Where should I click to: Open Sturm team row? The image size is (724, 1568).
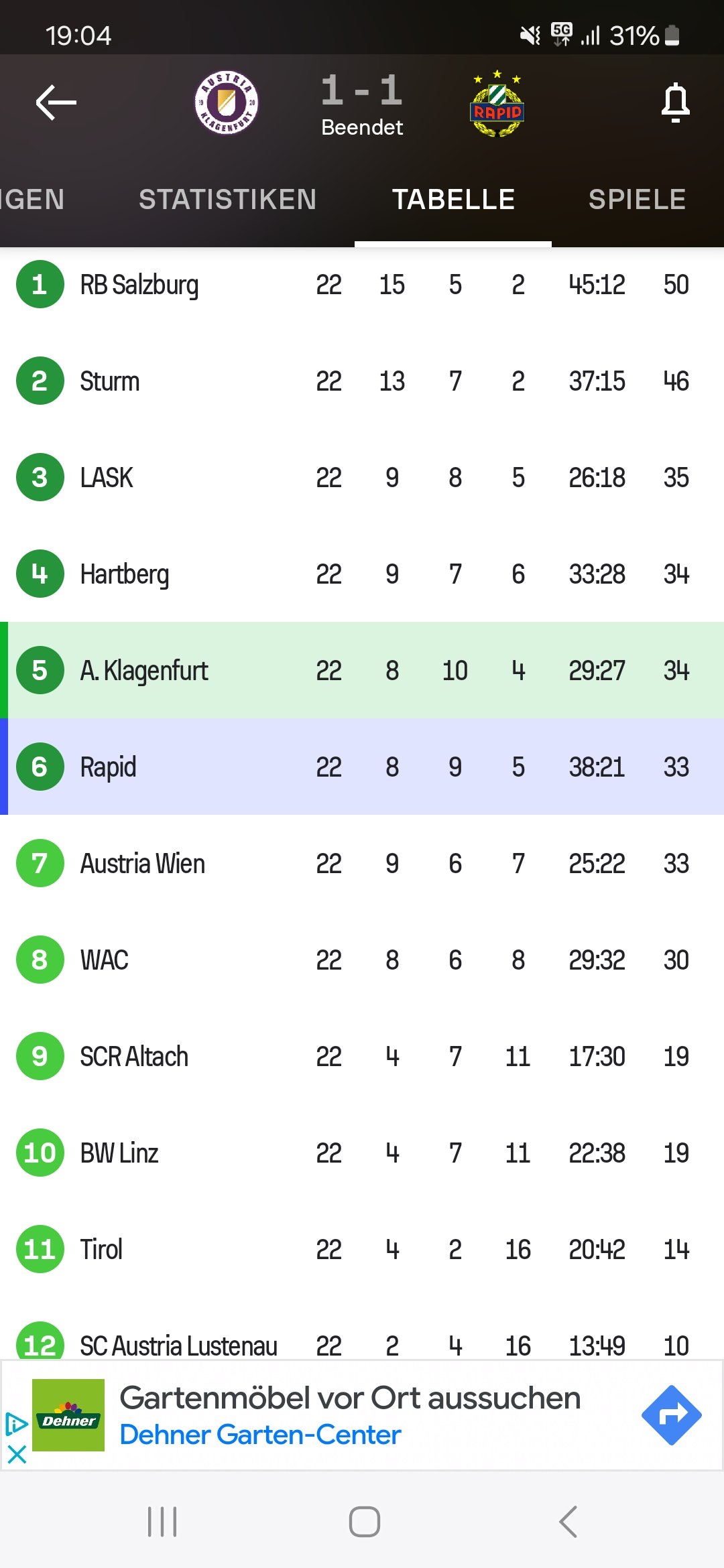pyautogui.click(x=362, y=381)
